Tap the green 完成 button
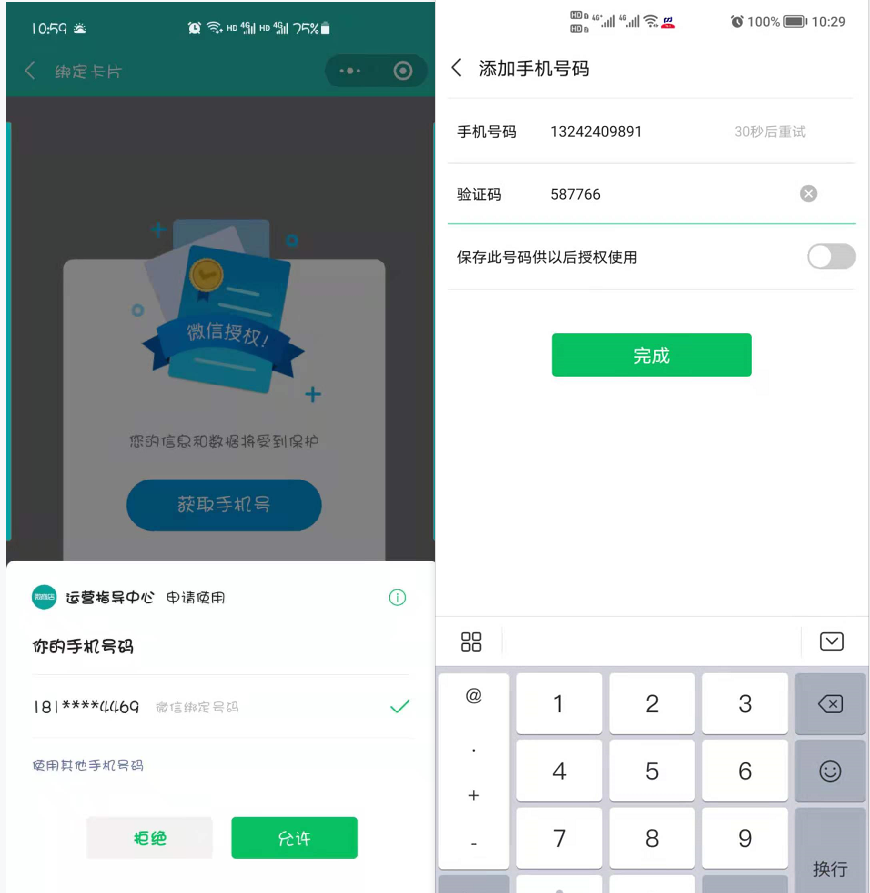 pyautogui.click(x=651, y=355)
